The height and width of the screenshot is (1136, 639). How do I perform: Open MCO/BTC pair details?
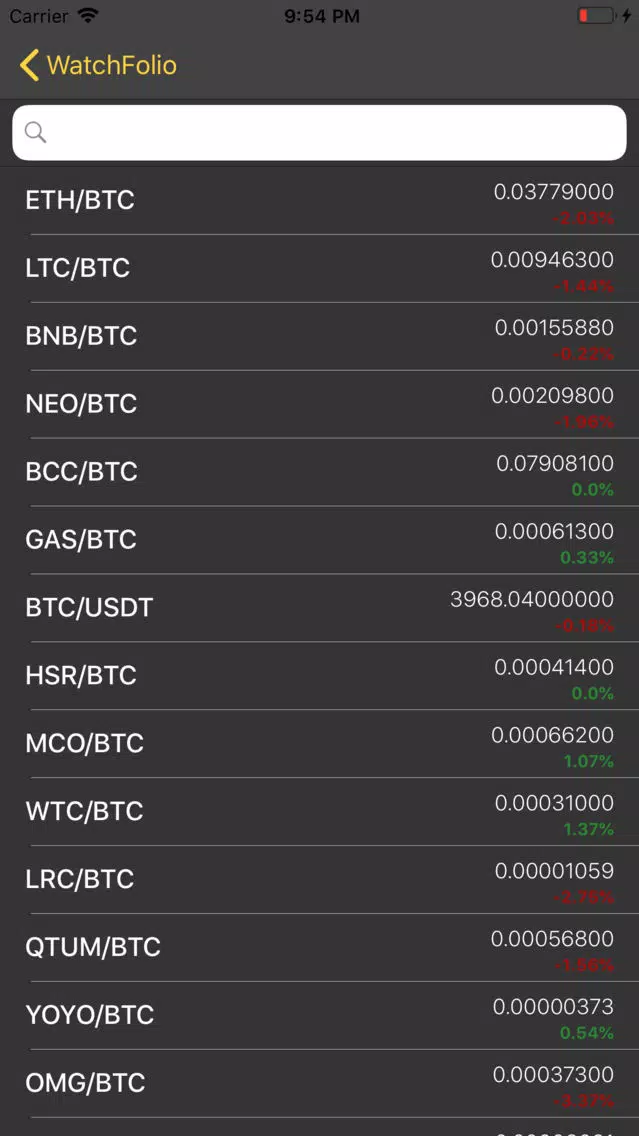point(320,744)
